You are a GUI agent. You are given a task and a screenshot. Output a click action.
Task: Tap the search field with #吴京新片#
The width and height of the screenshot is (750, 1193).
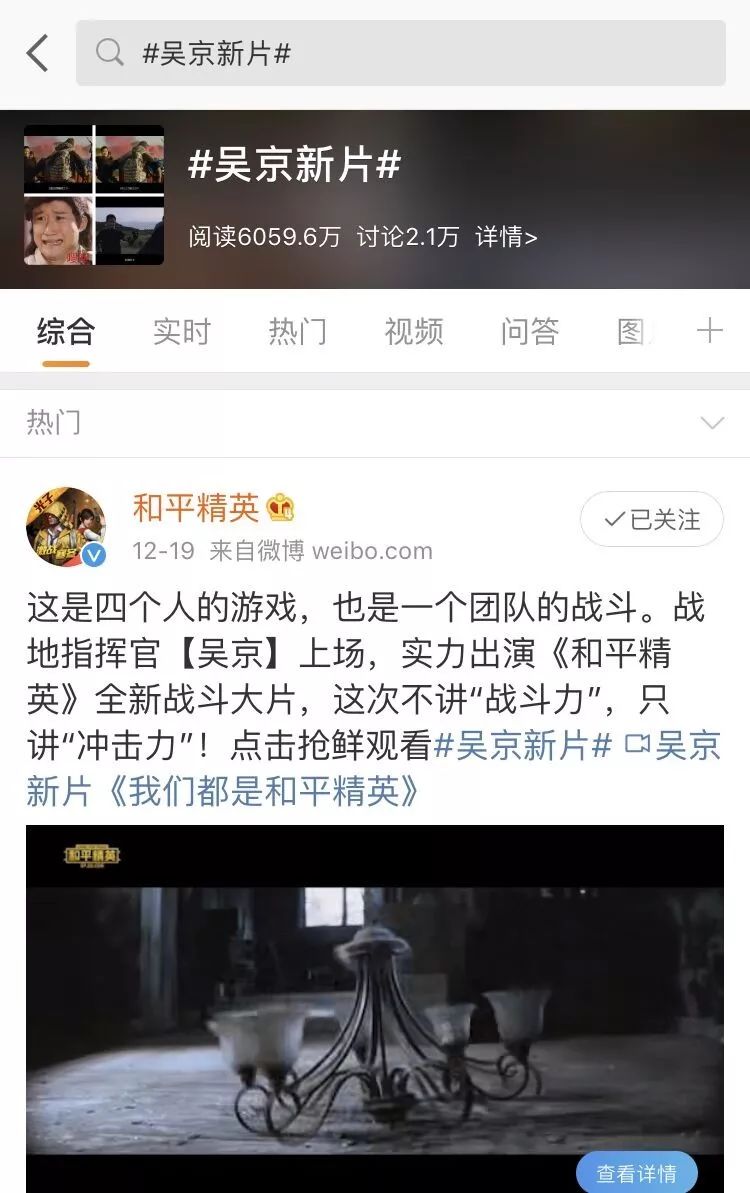tap(400, 53)
